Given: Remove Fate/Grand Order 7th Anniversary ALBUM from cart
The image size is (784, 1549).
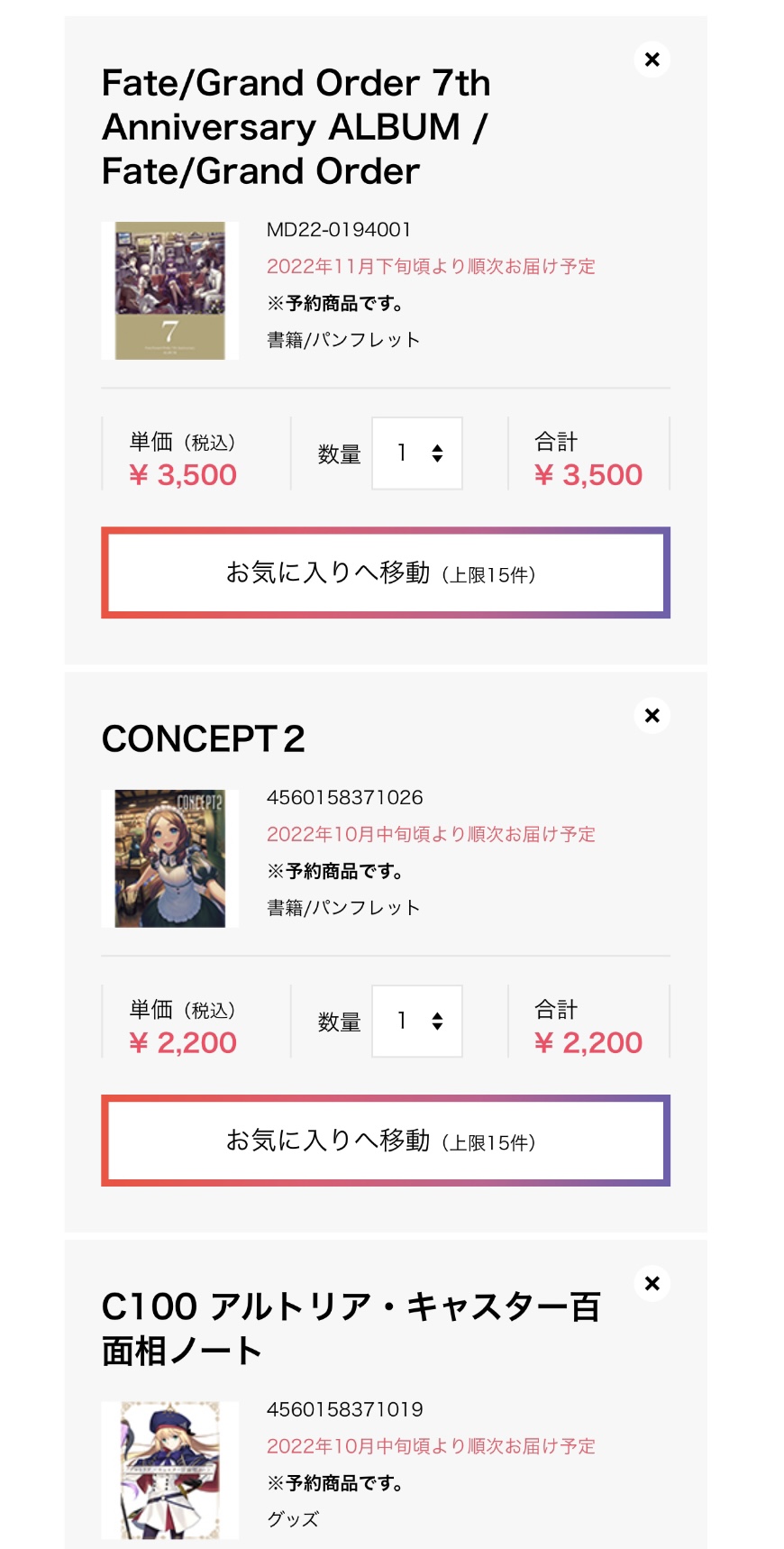Looking at the screenshot, I should (x=652, y=60).
